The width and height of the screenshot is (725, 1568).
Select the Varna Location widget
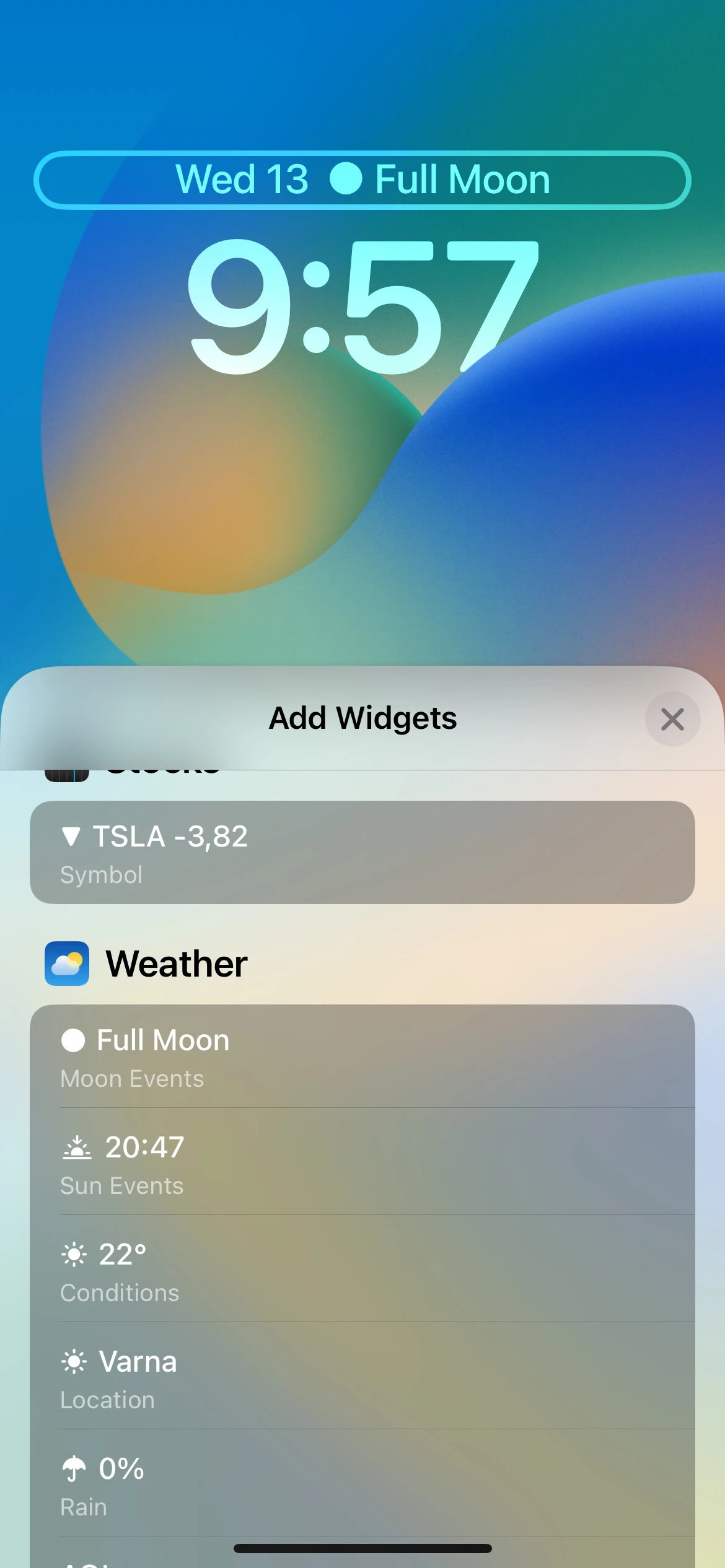[x=362, y=1377]
